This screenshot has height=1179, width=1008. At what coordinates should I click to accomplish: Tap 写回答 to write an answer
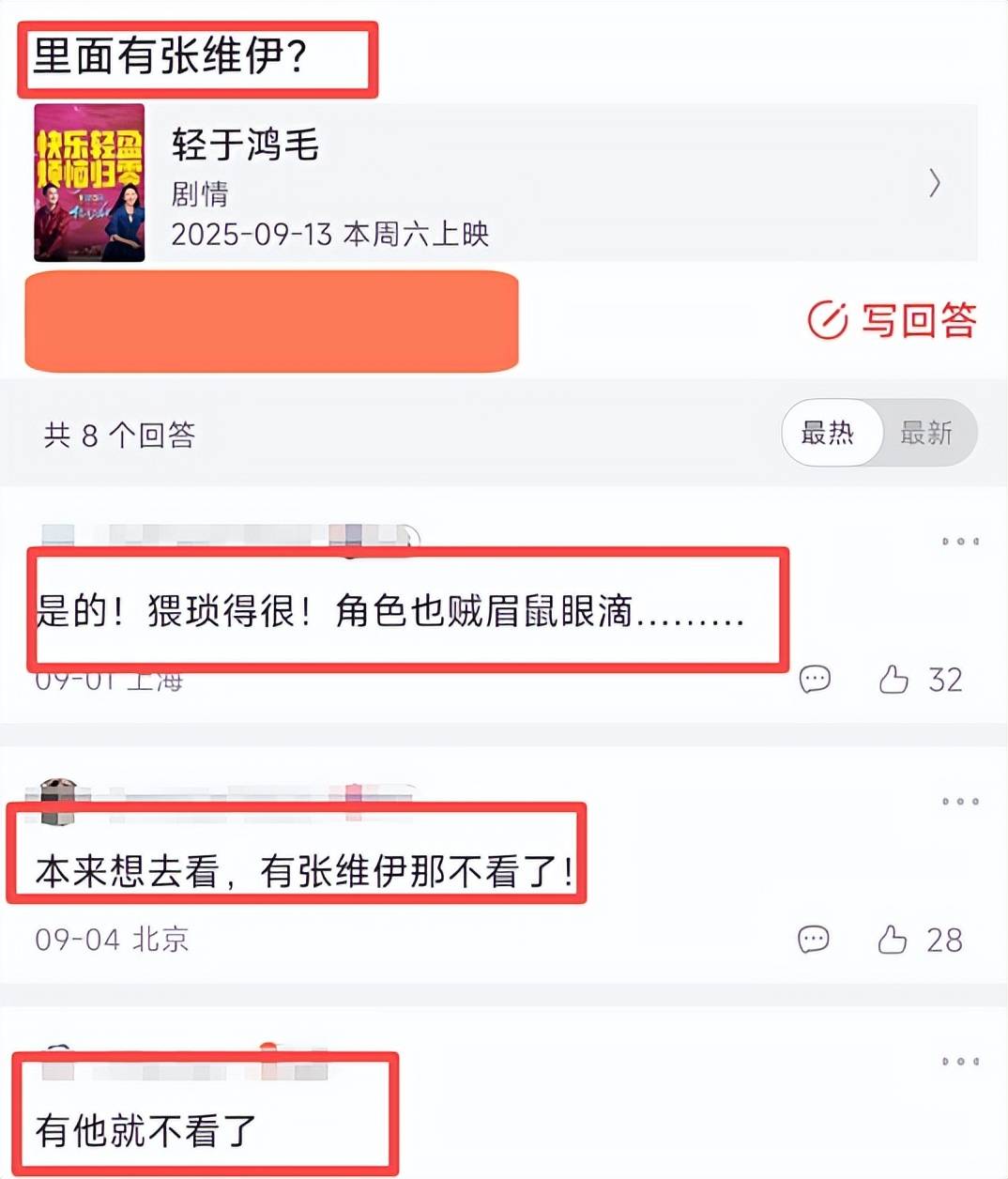(893, 321)
